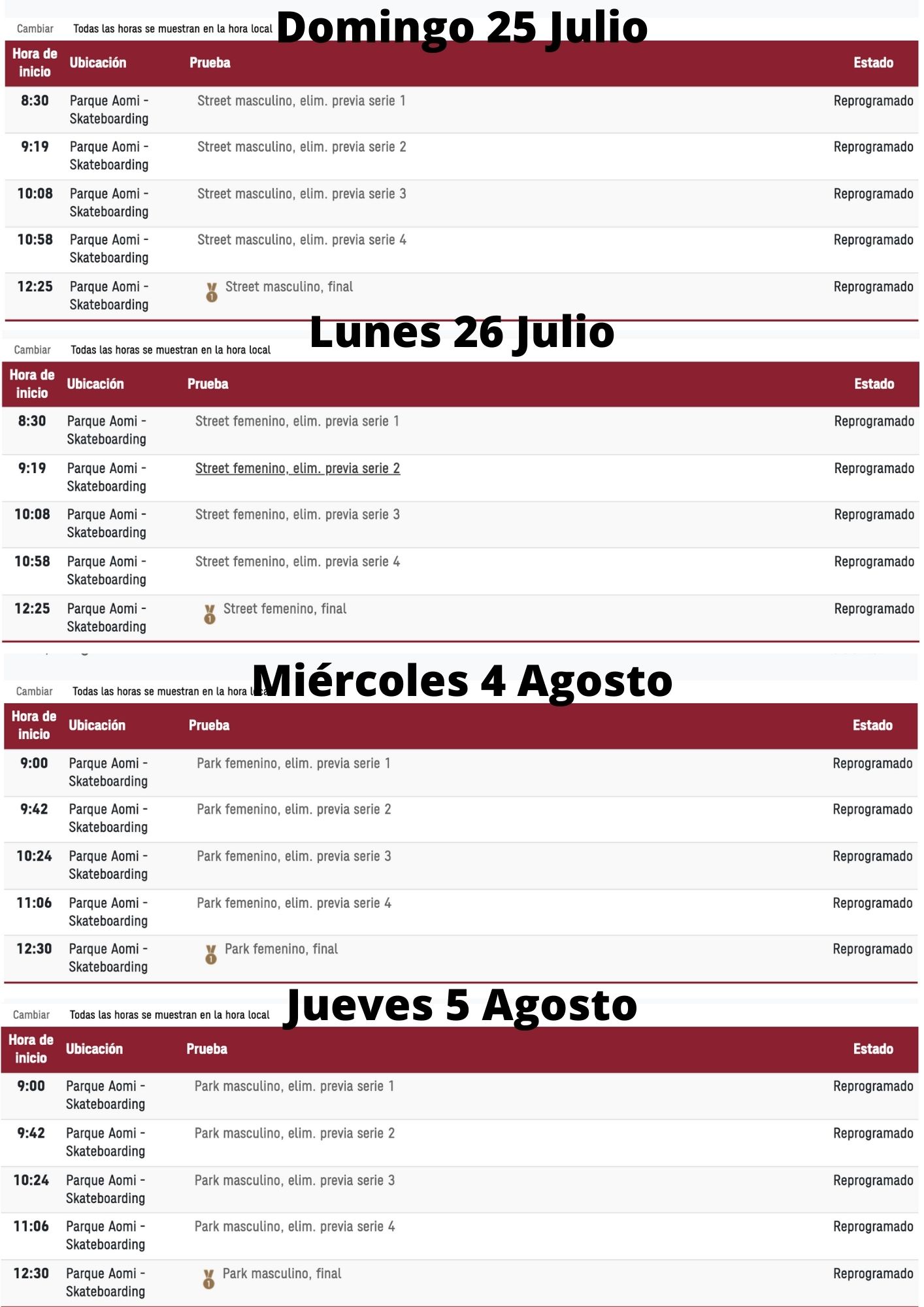Screen dimensions: 924x1307
Task: Click the medal icon beside Street femenino final
Action: (210, 615)
